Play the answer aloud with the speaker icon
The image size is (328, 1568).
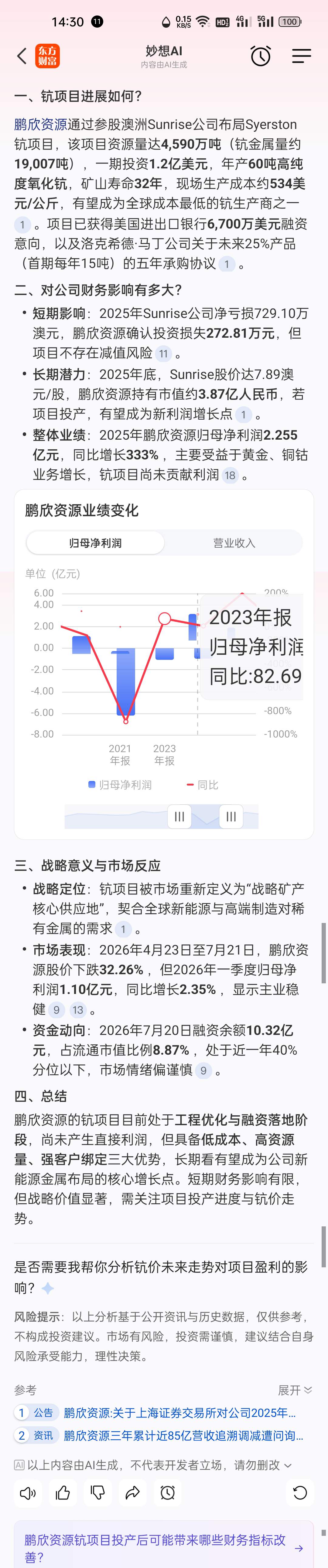[28, 1492]
